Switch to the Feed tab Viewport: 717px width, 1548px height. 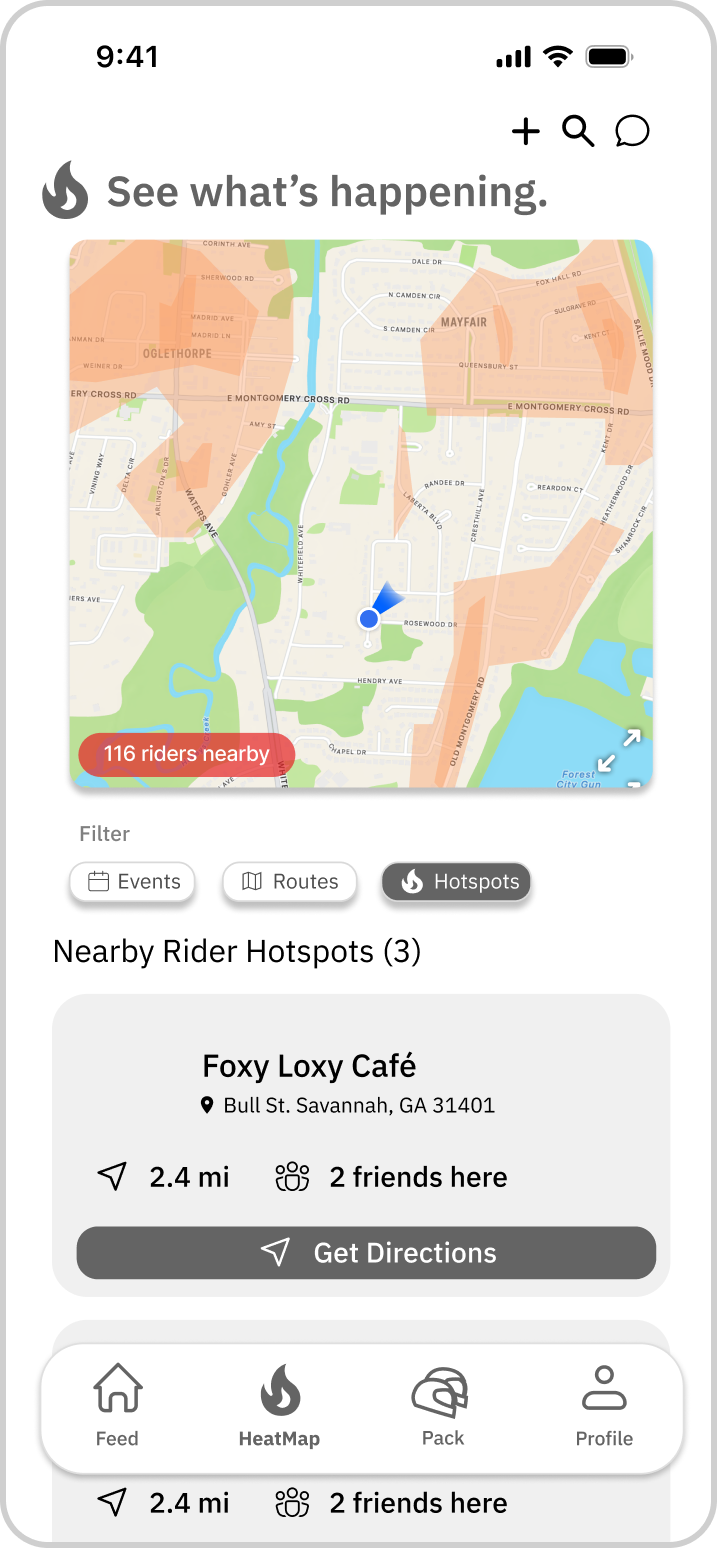[x=117, y=1407]
